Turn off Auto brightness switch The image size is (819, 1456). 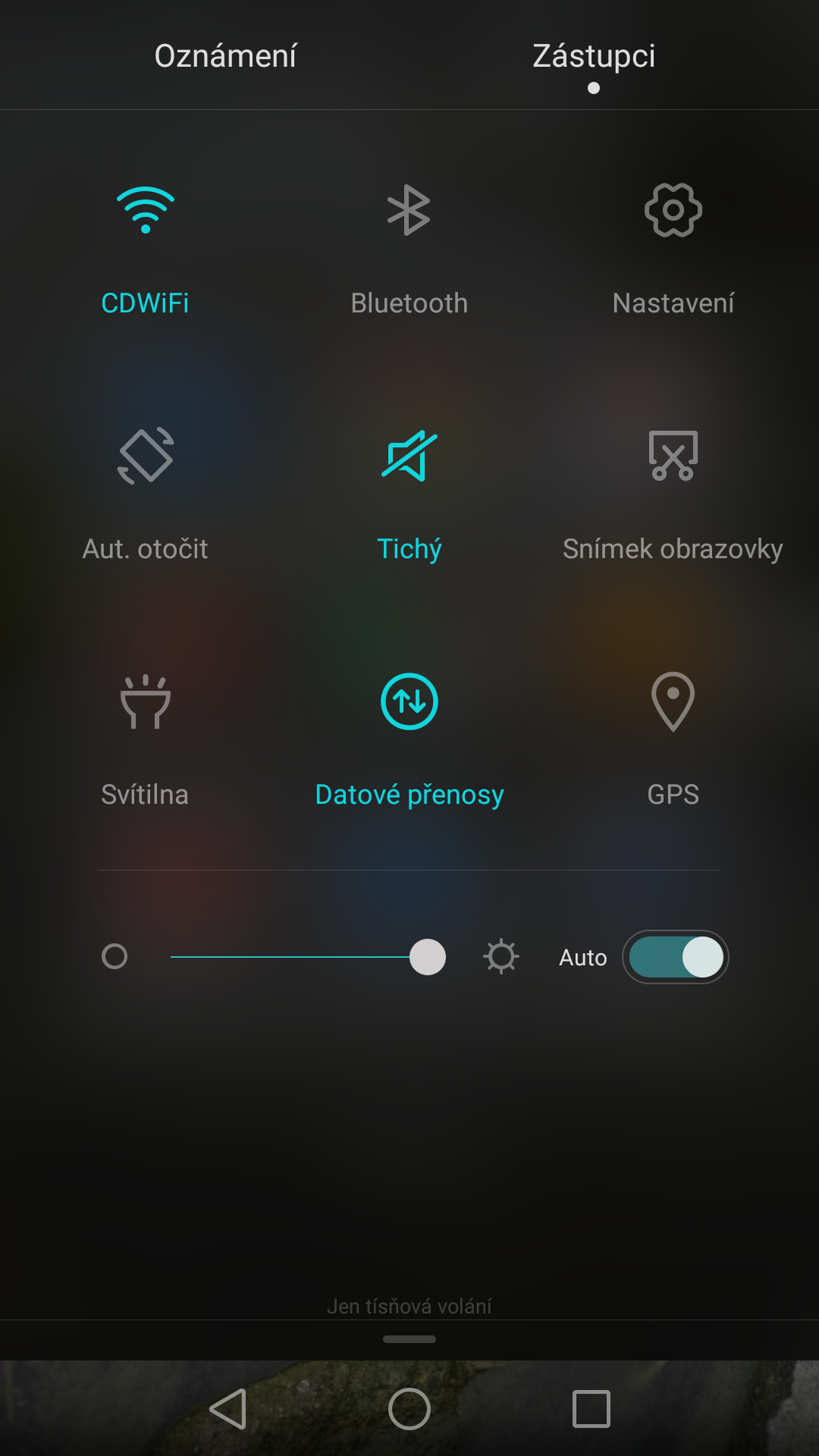tap(675, 957)
